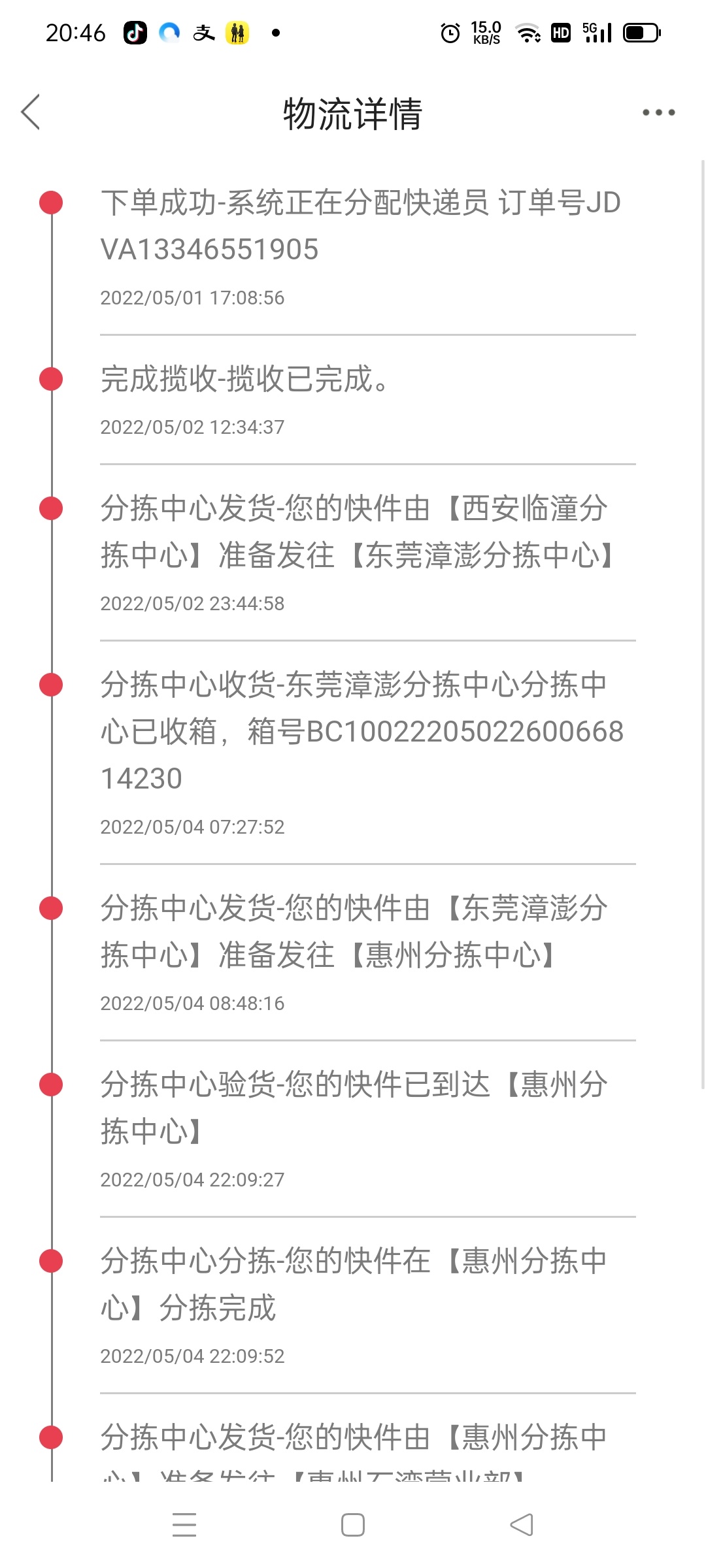
Task: Tap the system home button
Action: 353,1525
